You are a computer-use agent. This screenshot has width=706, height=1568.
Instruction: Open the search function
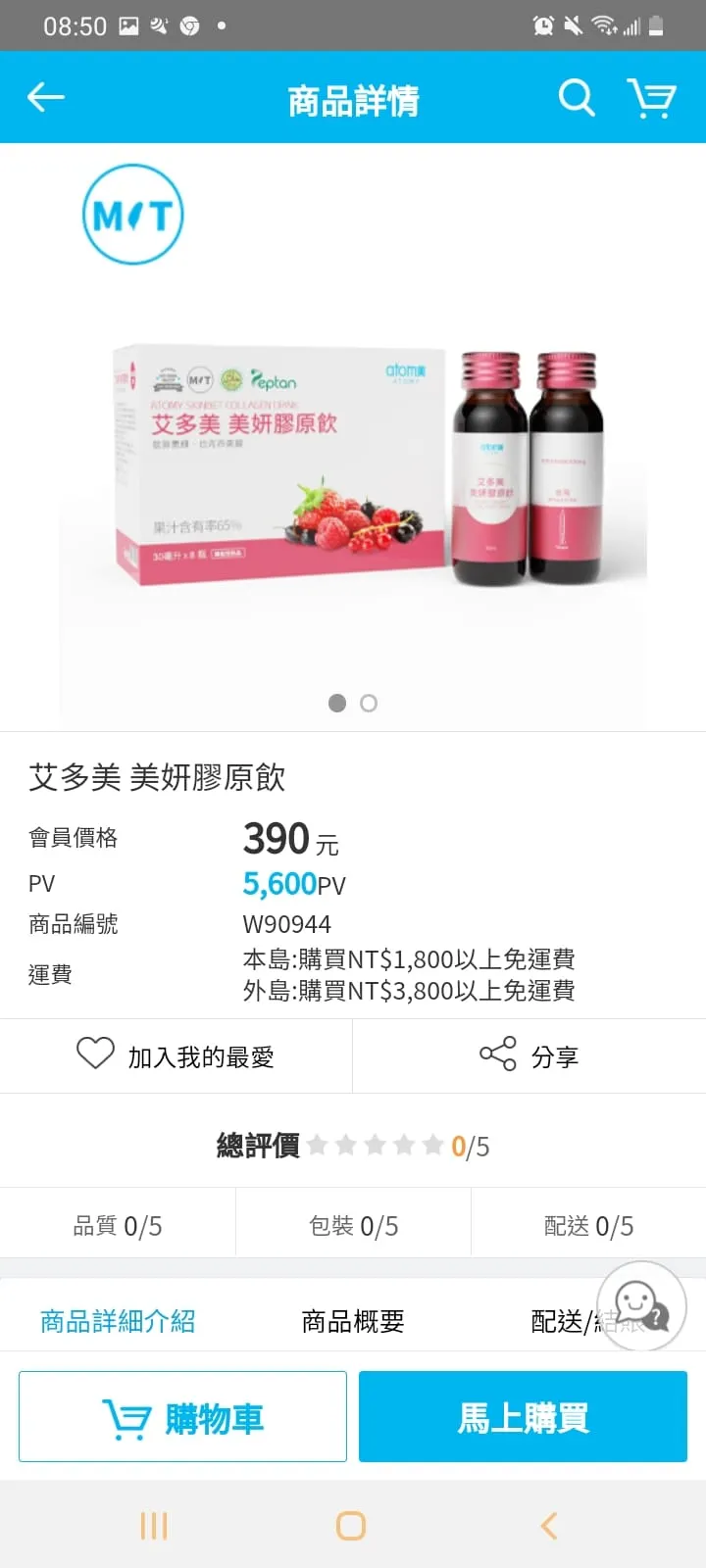[x=576, y=97]
